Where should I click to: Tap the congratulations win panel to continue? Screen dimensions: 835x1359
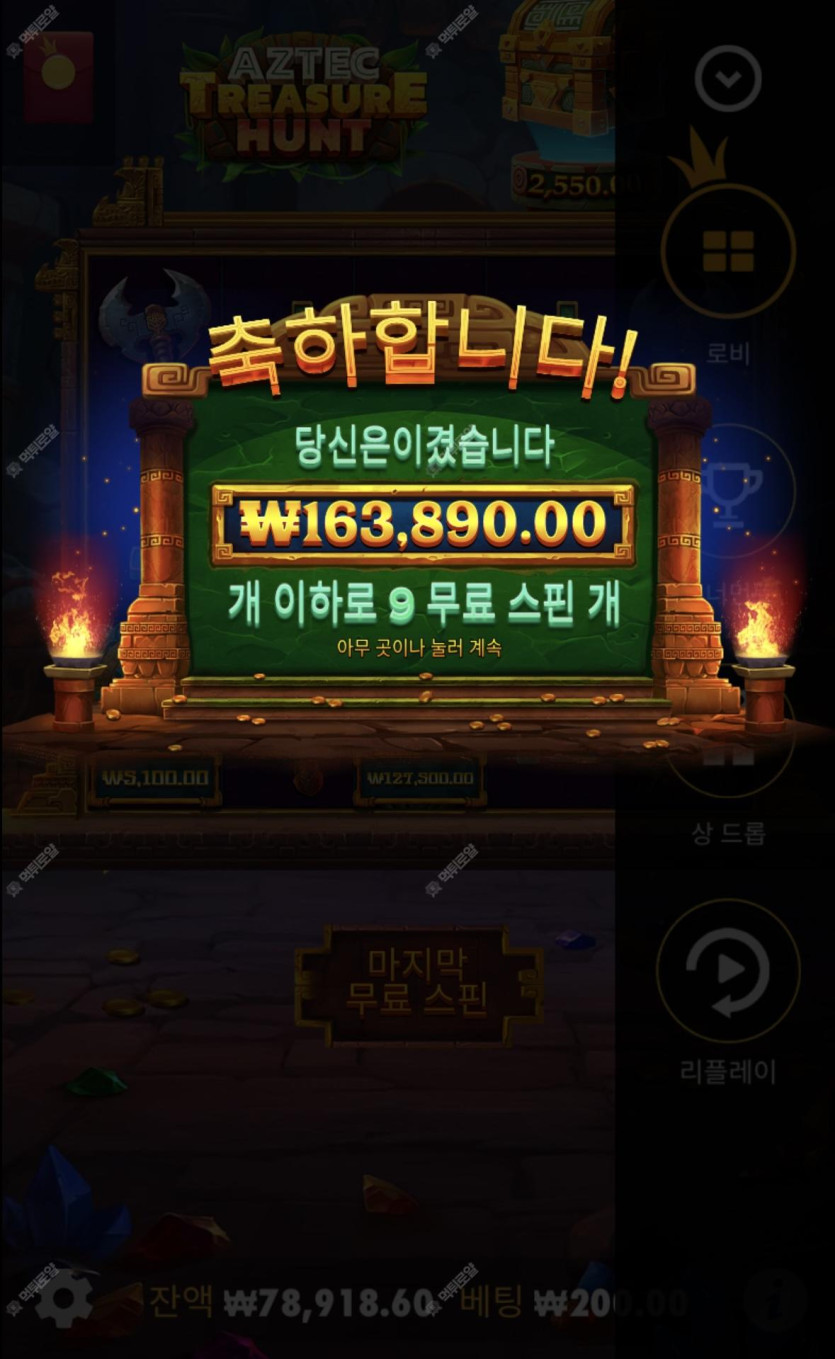tap(421, 540)
